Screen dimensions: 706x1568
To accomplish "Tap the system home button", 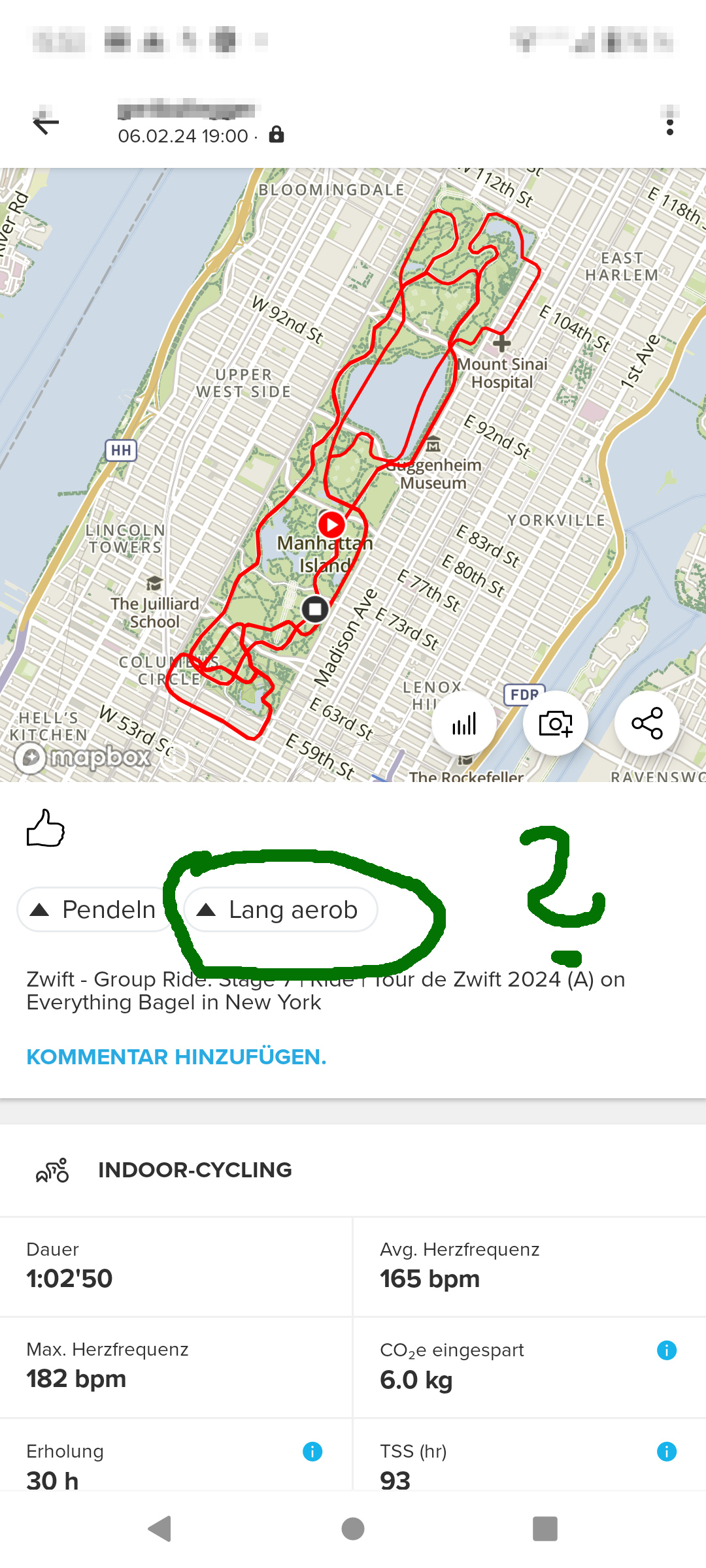I will (x=353, y=1529).
